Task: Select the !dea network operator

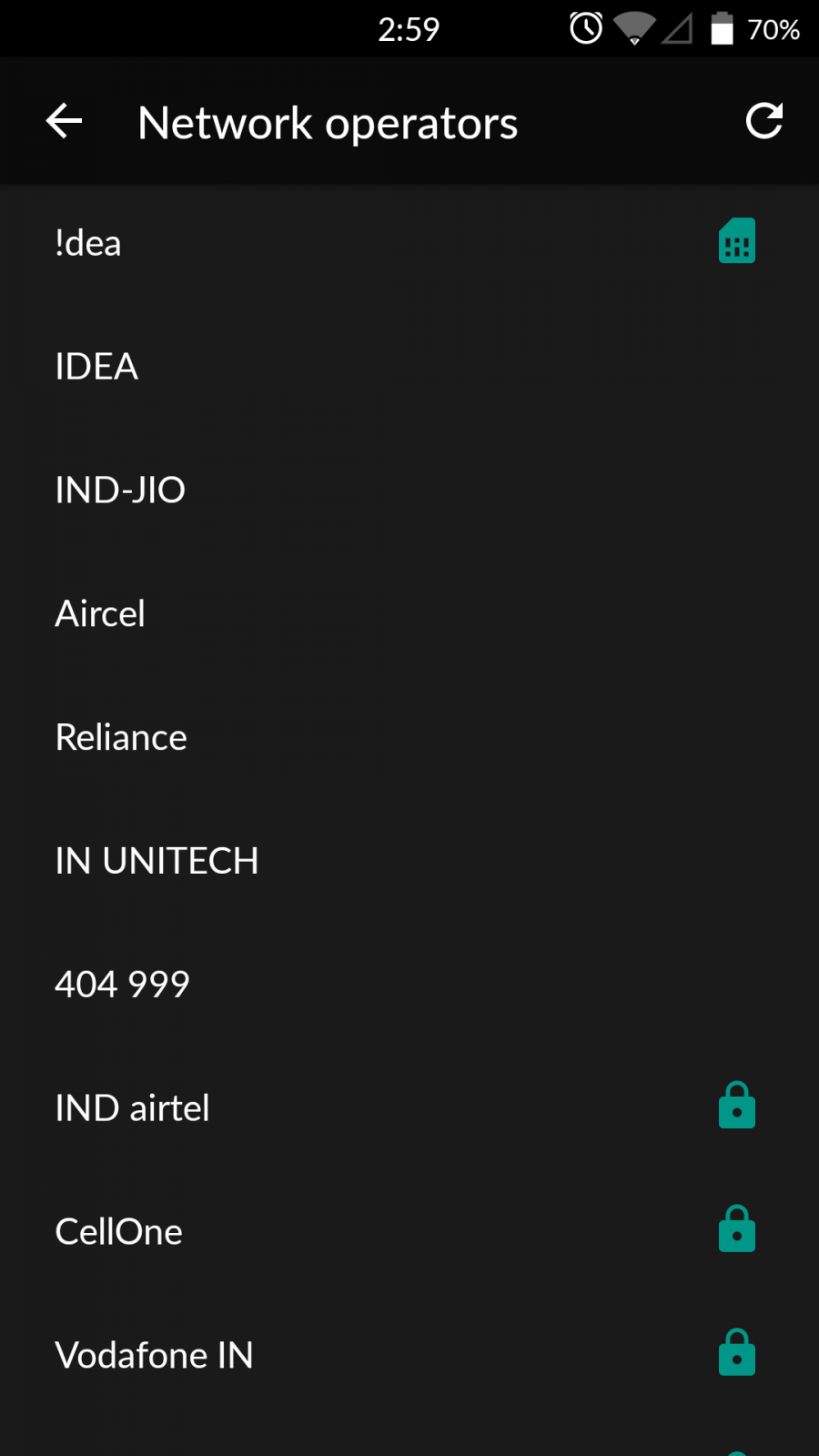Action: point(409,243)
